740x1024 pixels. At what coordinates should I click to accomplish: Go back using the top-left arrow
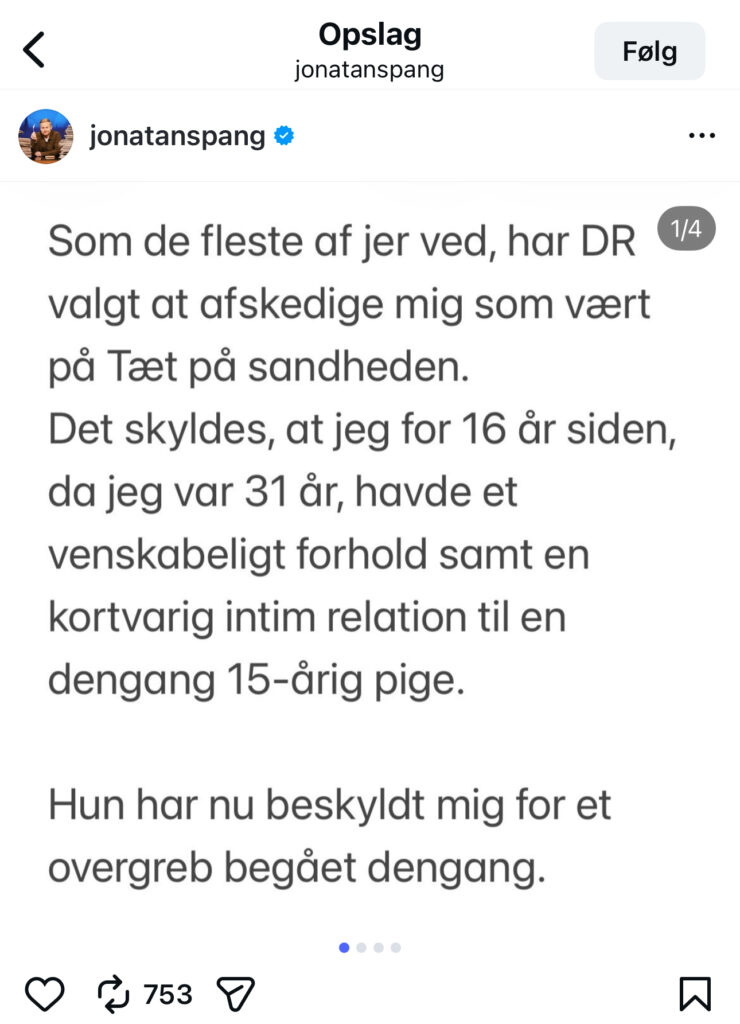point(35,49)
